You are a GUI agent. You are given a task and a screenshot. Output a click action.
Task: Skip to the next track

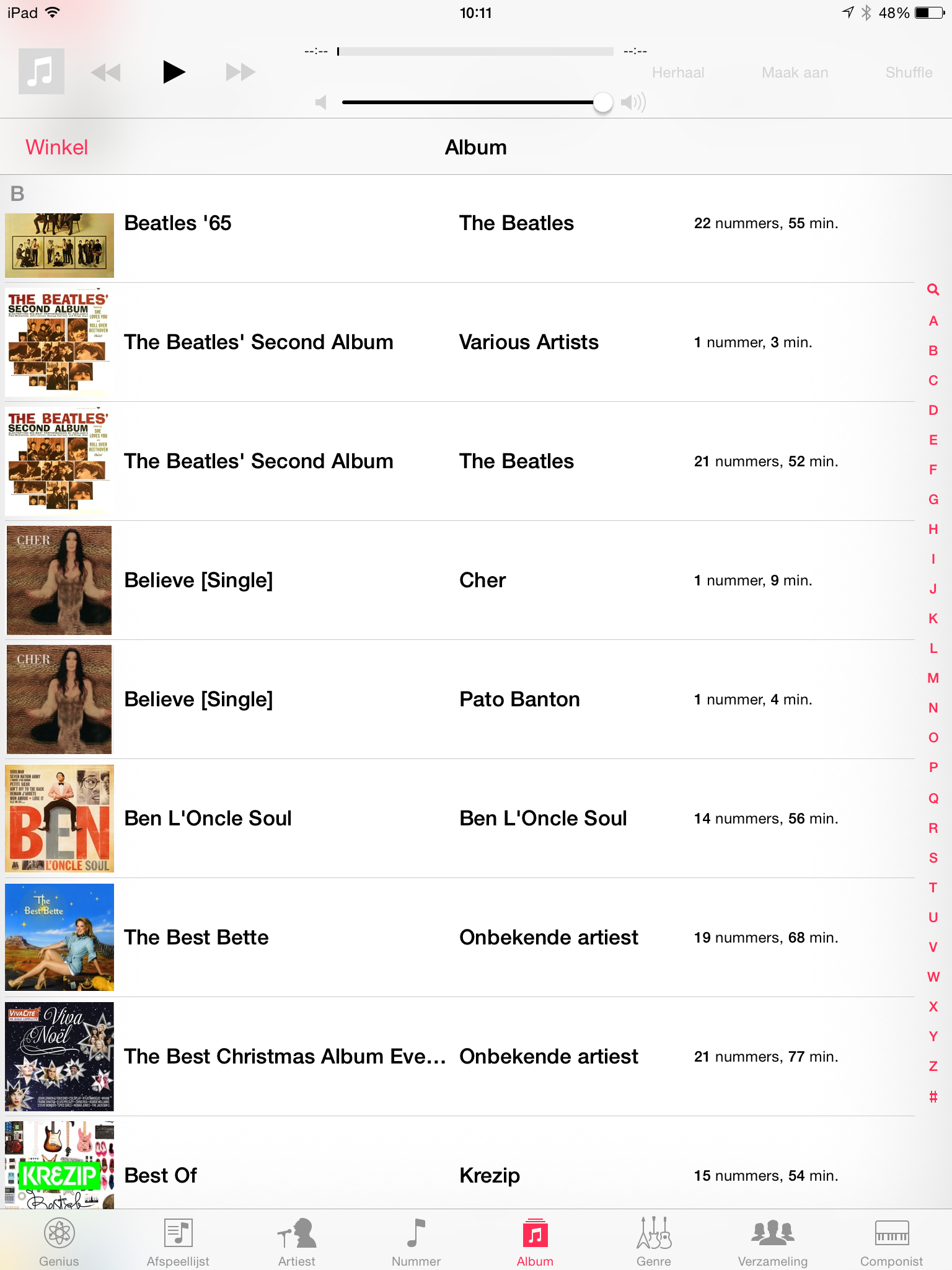point(240,72)
